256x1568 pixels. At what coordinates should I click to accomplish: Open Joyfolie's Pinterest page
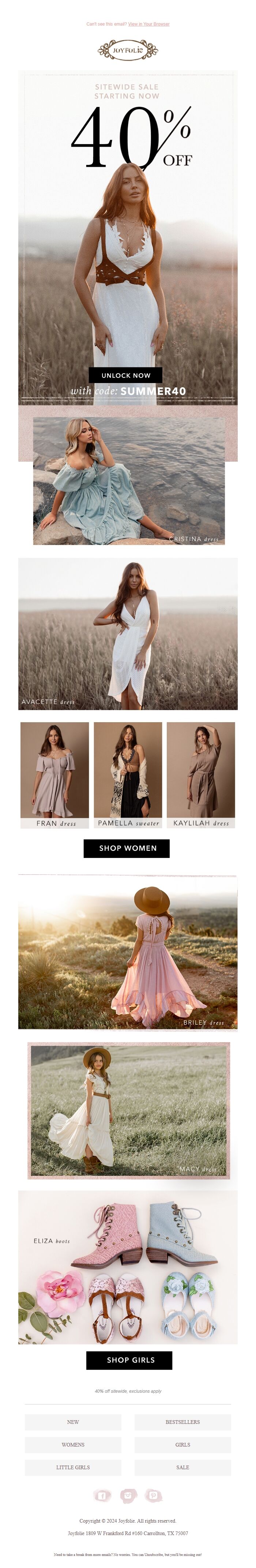(153, 1496)
